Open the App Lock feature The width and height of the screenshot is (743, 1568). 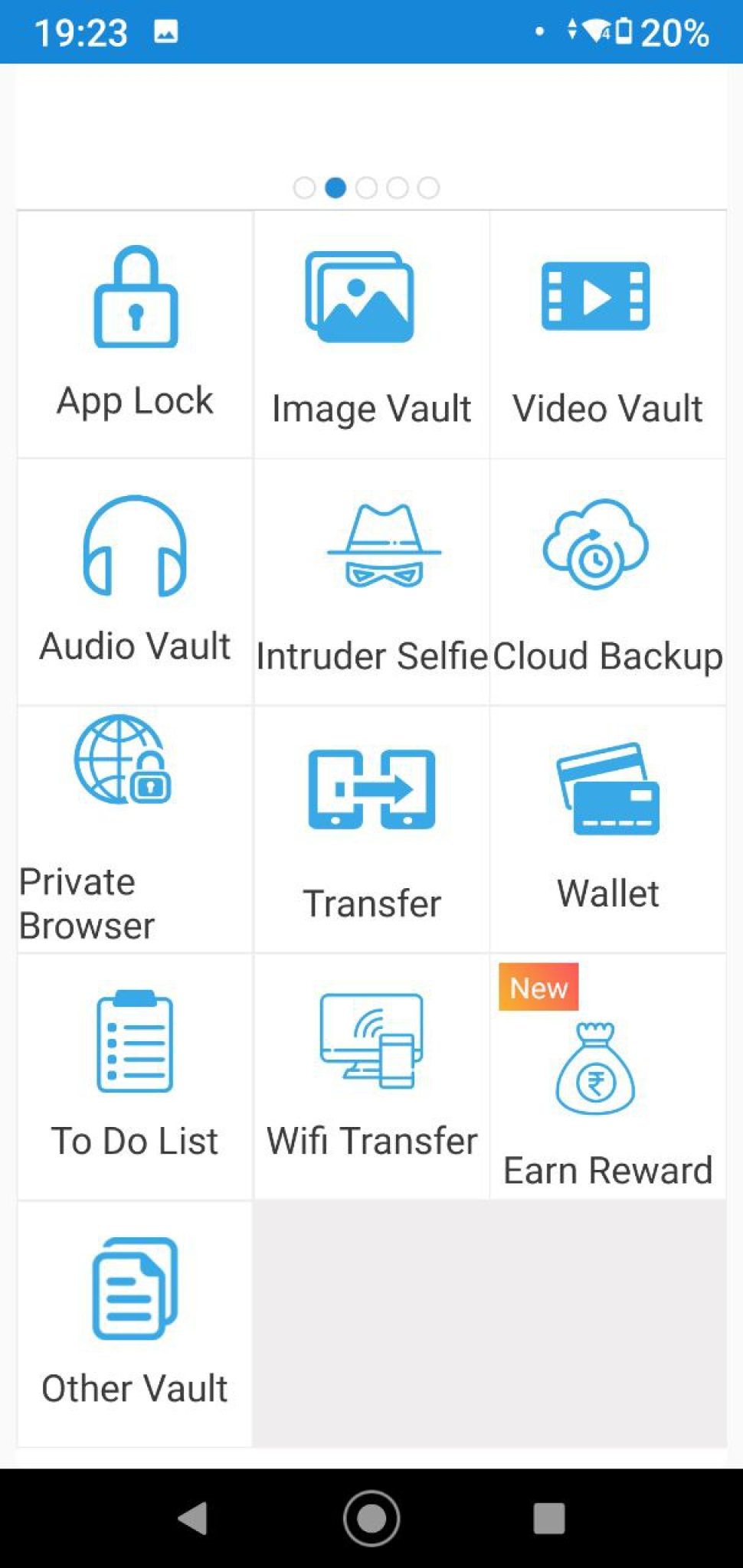point(134,329)
